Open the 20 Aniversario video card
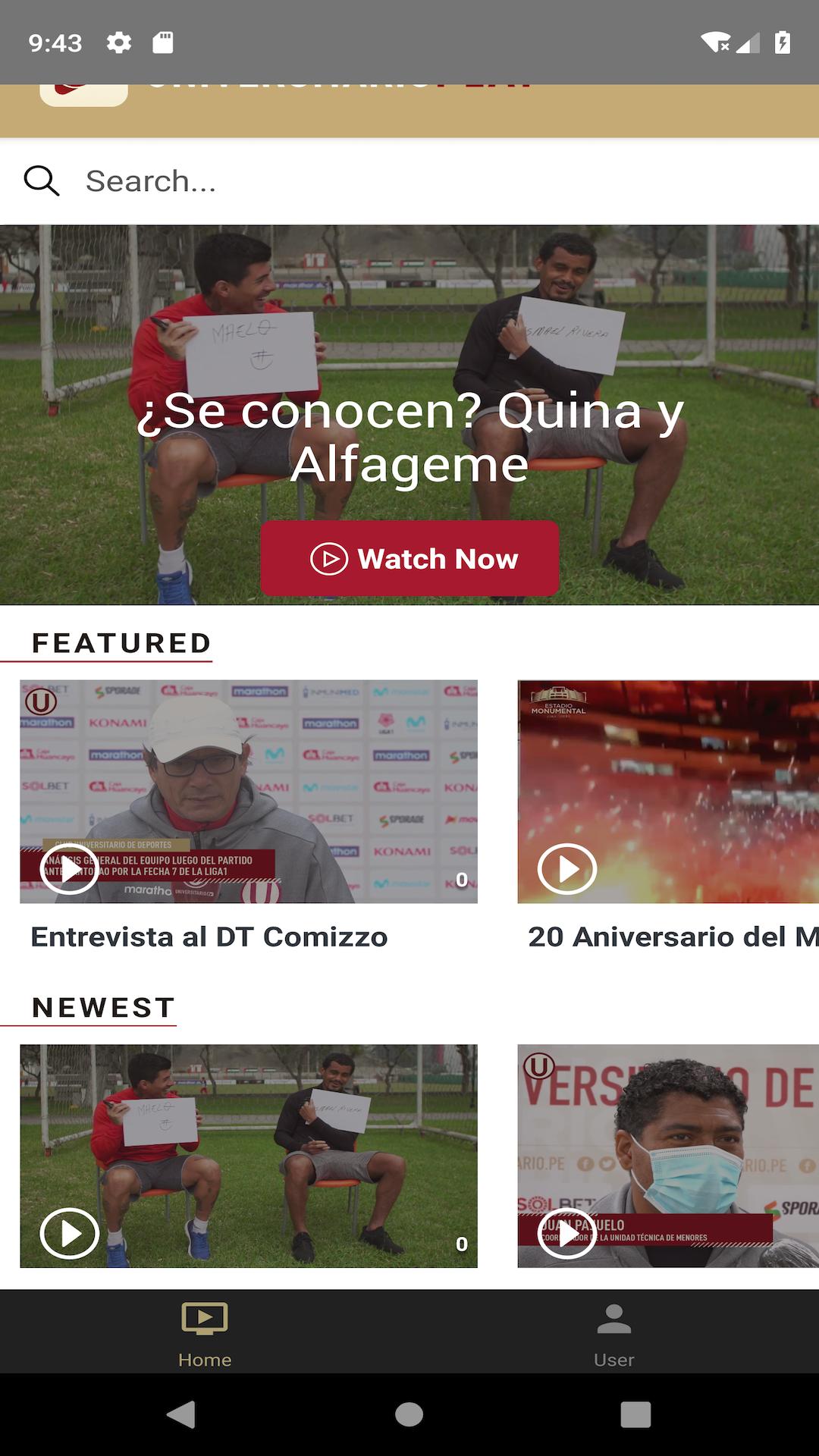The width and height of the screenshot is (819, 1456). click(667, 792)
